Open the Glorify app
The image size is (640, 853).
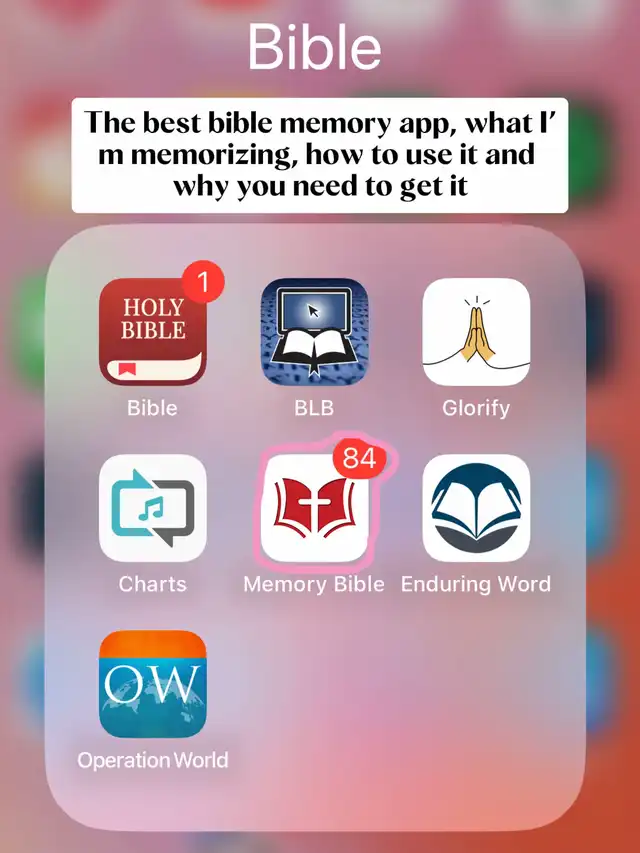pos(476,332)
